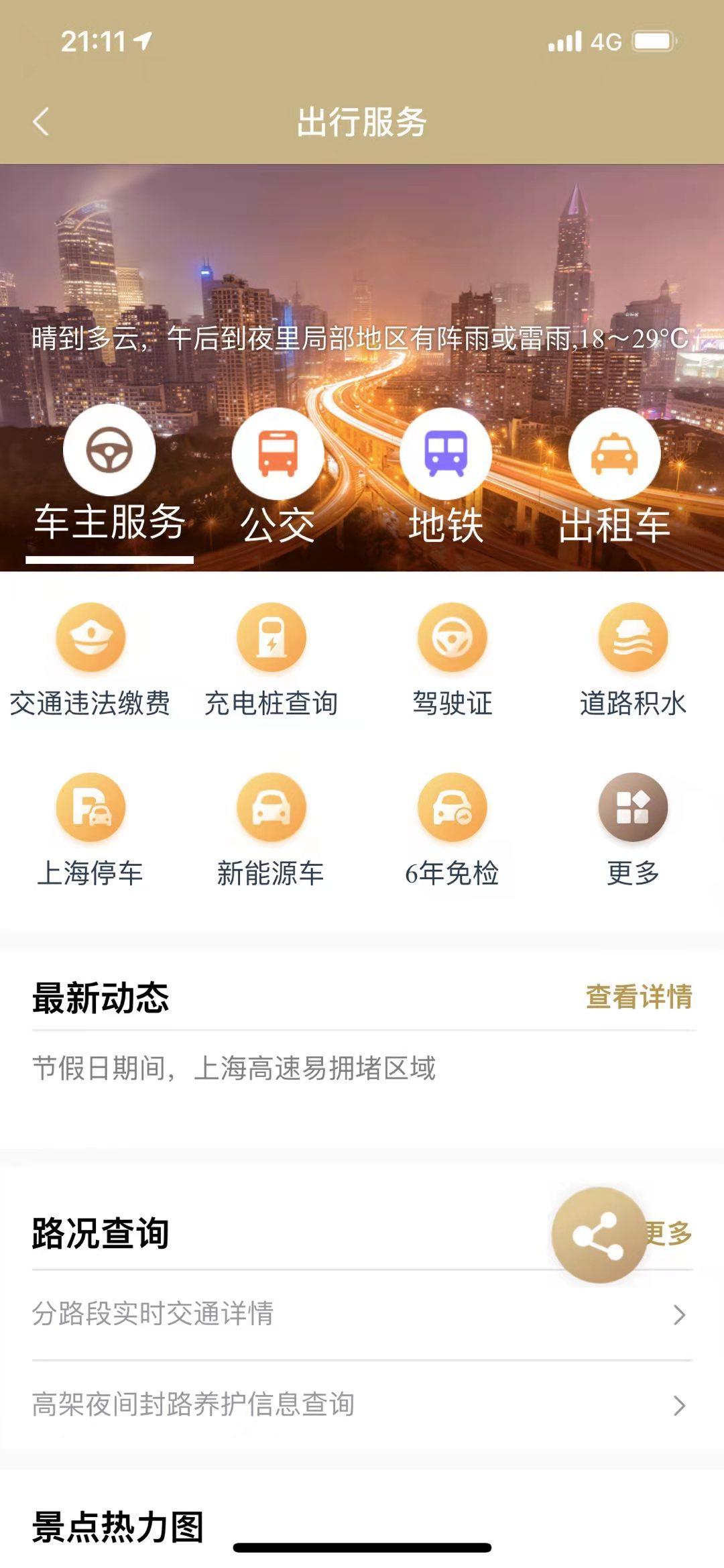Viewport: 724px width, 1568px height.
Task: Select the 车主服务 tab
Action: pos(109,476)
